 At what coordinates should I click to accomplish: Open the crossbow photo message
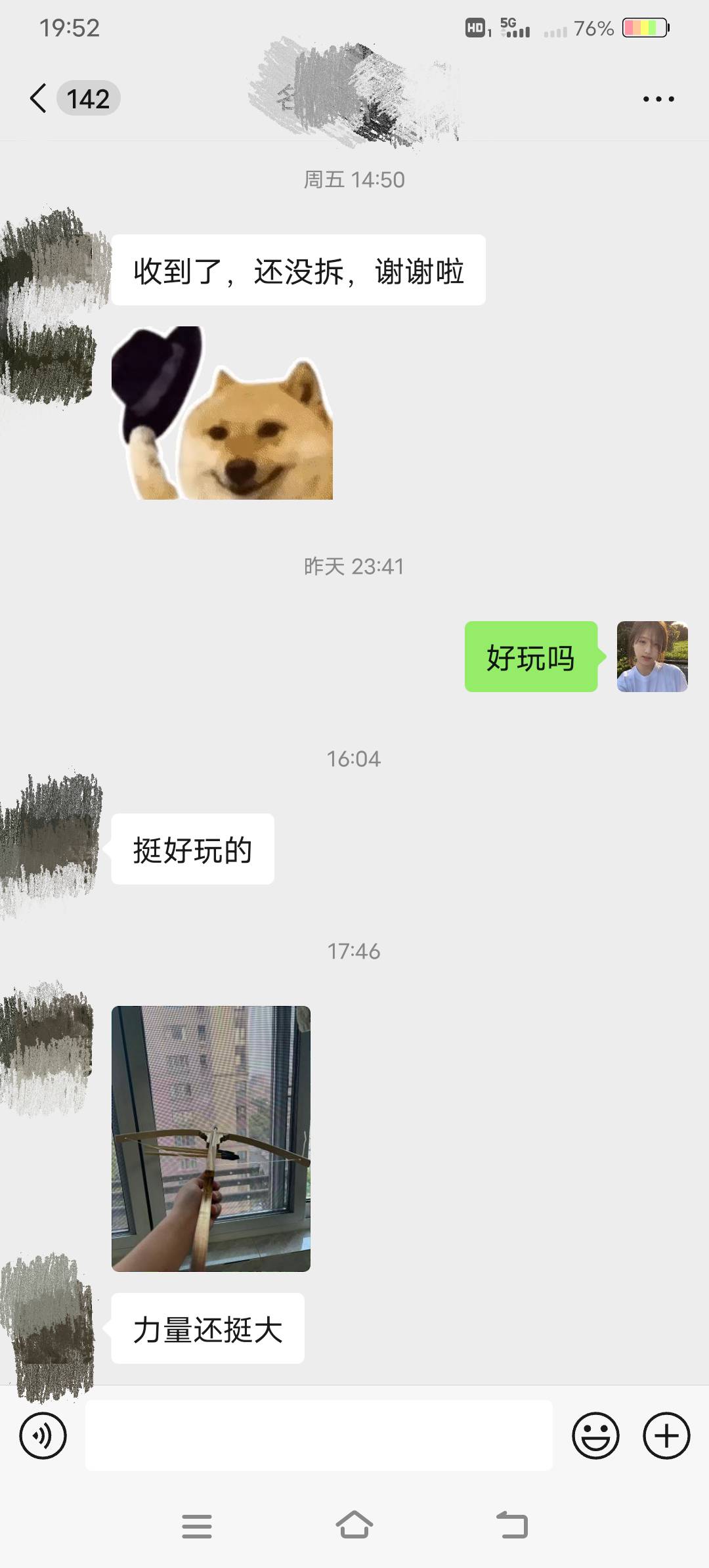[x=211, y=1138]
